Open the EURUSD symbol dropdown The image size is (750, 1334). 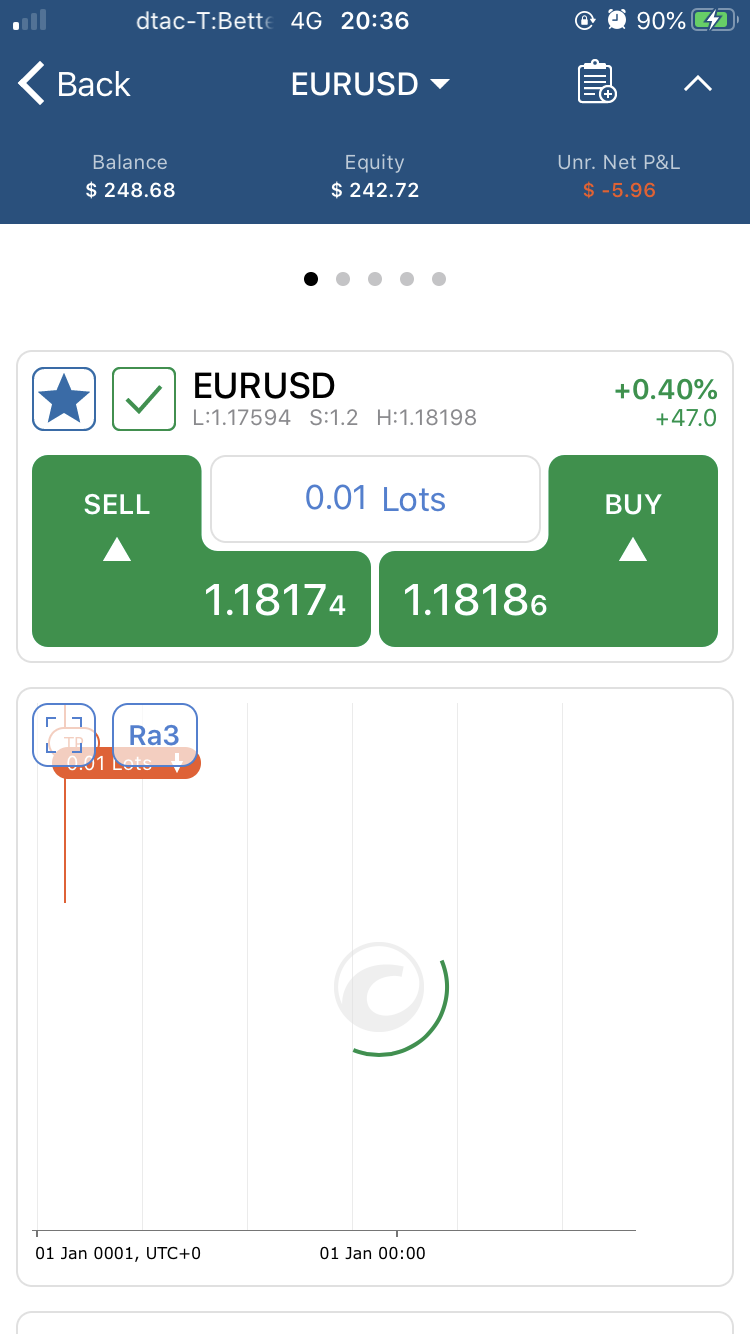coord(370,84)
